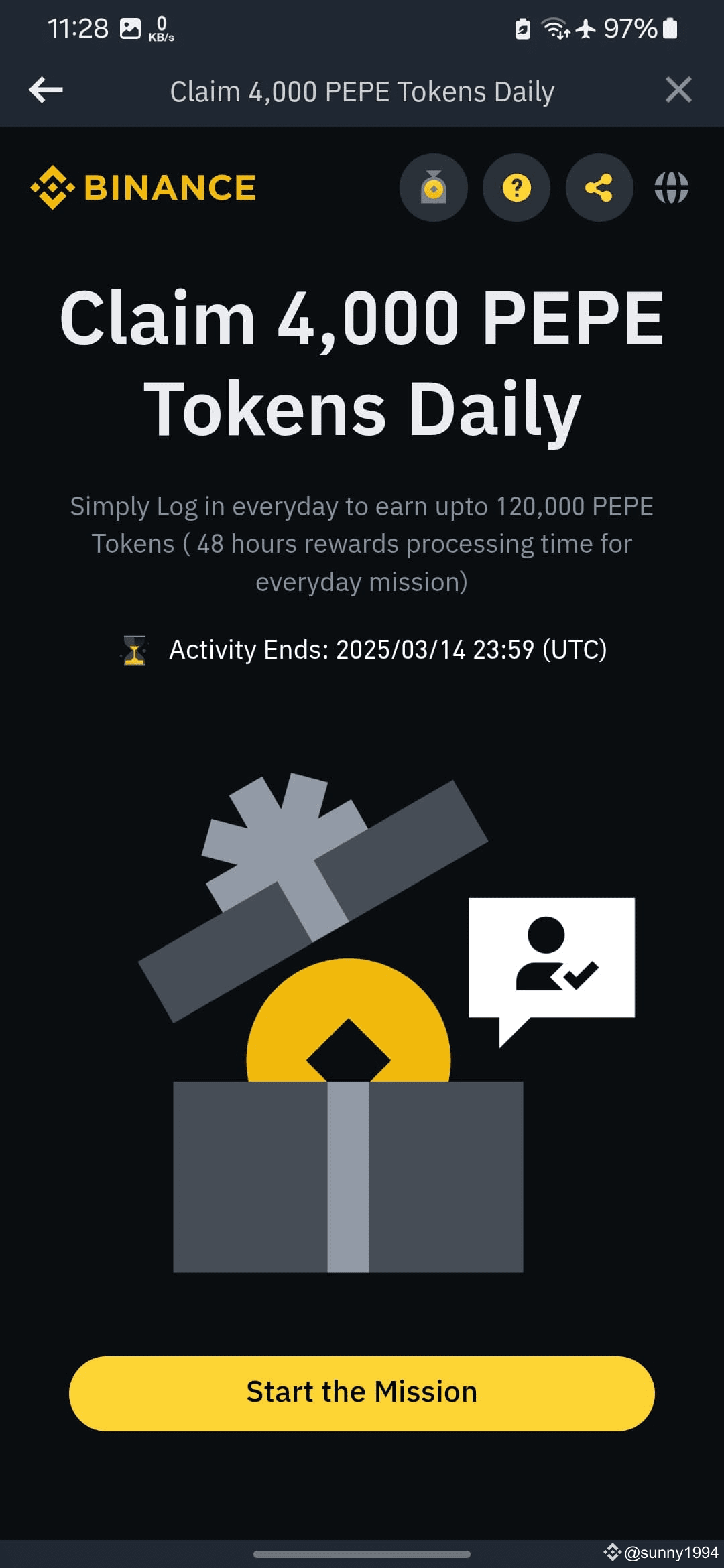Navigate back using the left arrow
The height and width of the screenshot is (1568, 724).
pyautogui.click(x=45, y=90)
